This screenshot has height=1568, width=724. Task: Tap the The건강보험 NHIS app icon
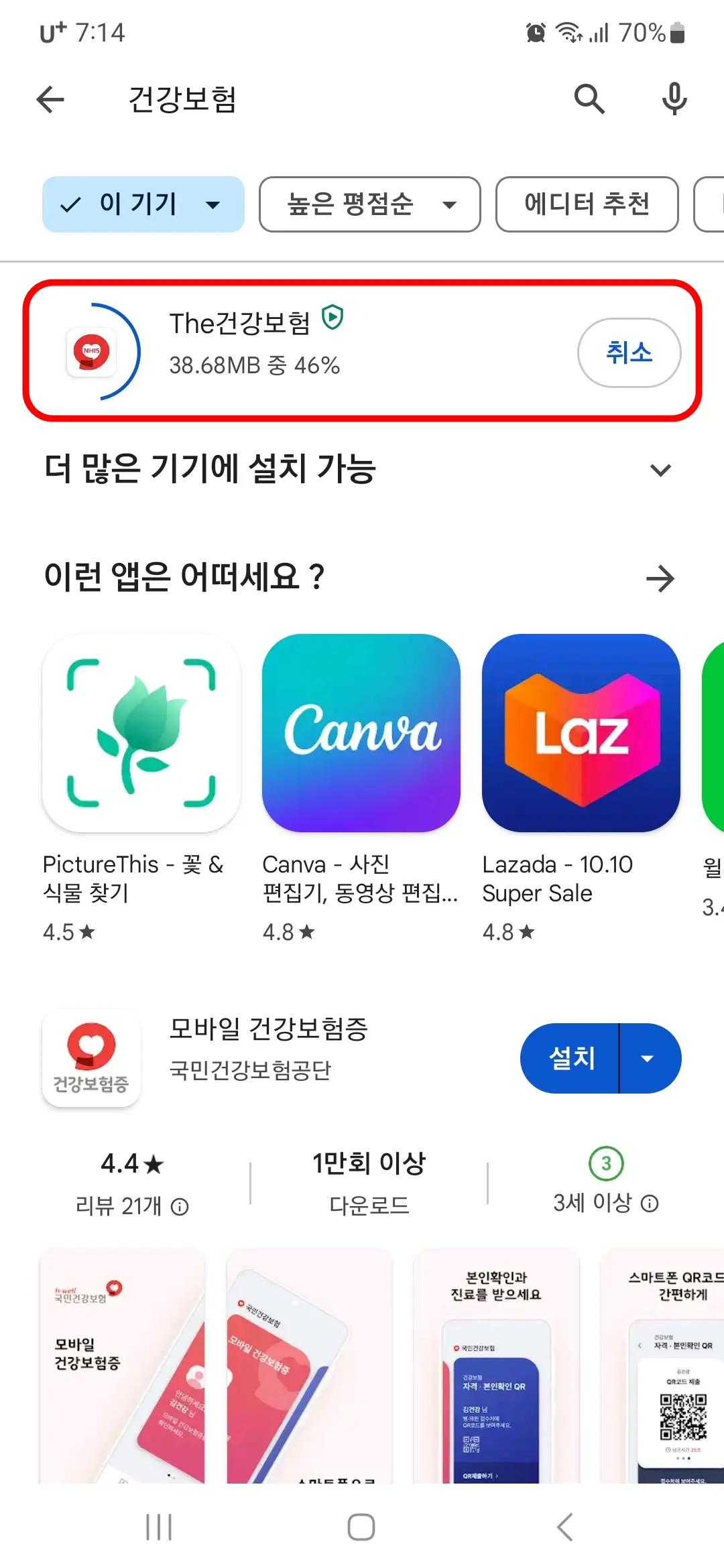point(92,353)
